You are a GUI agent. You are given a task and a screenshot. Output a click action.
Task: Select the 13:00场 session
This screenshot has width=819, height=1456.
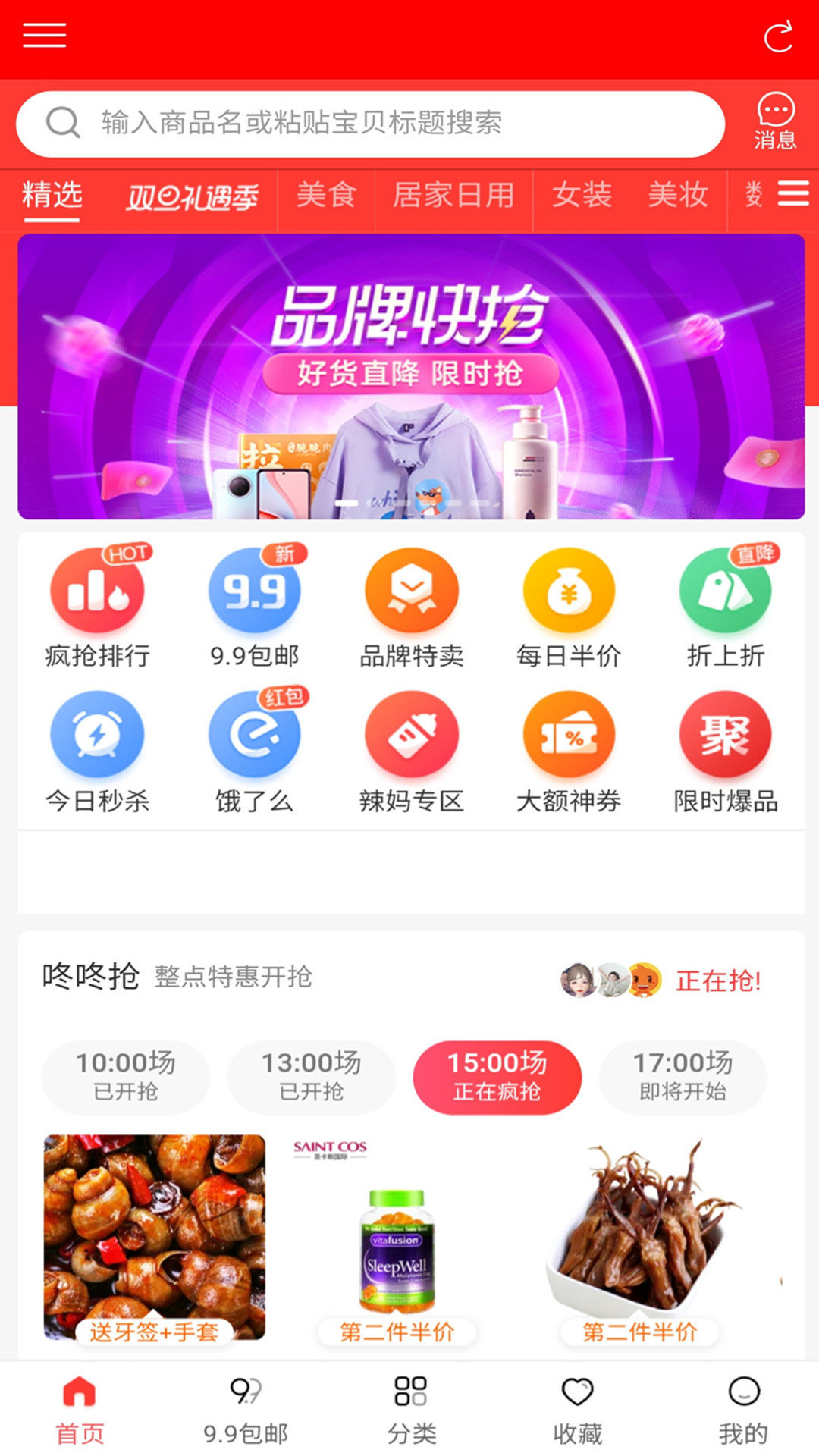(311, 1075)
